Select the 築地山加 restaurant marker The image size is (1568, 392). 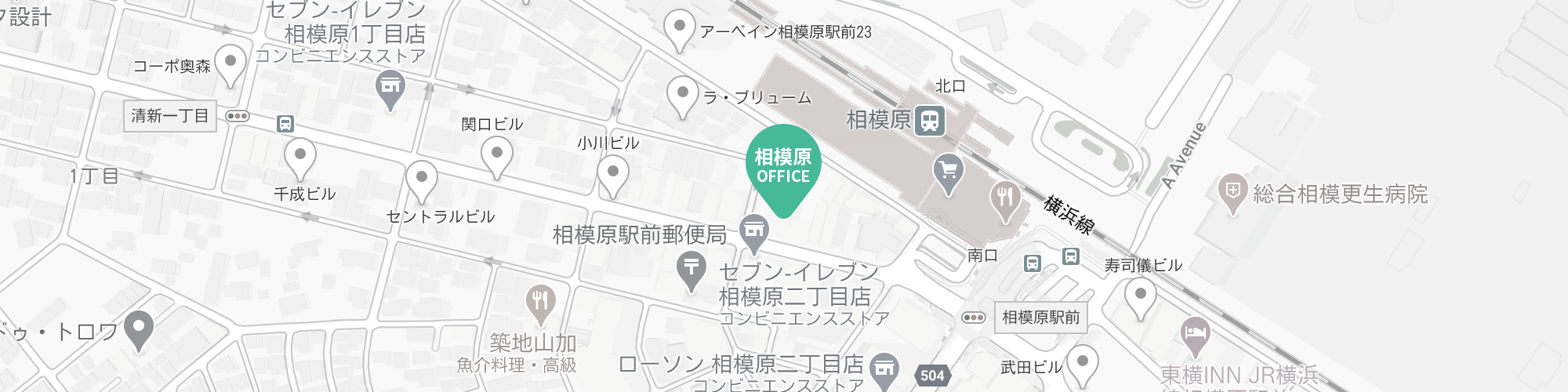pyautogui.click(x=539, y=302)
